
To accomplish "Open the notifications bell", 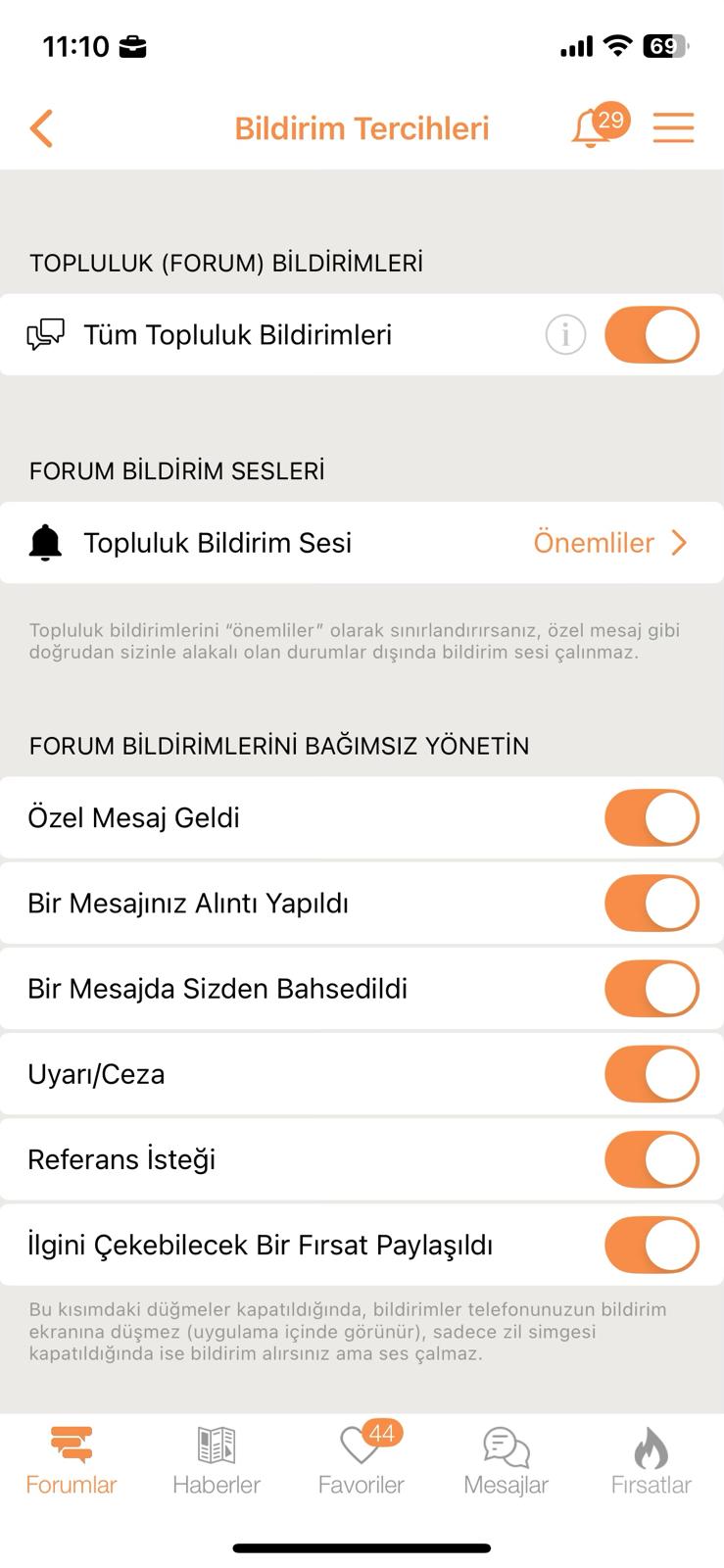I will pos(591,128).
